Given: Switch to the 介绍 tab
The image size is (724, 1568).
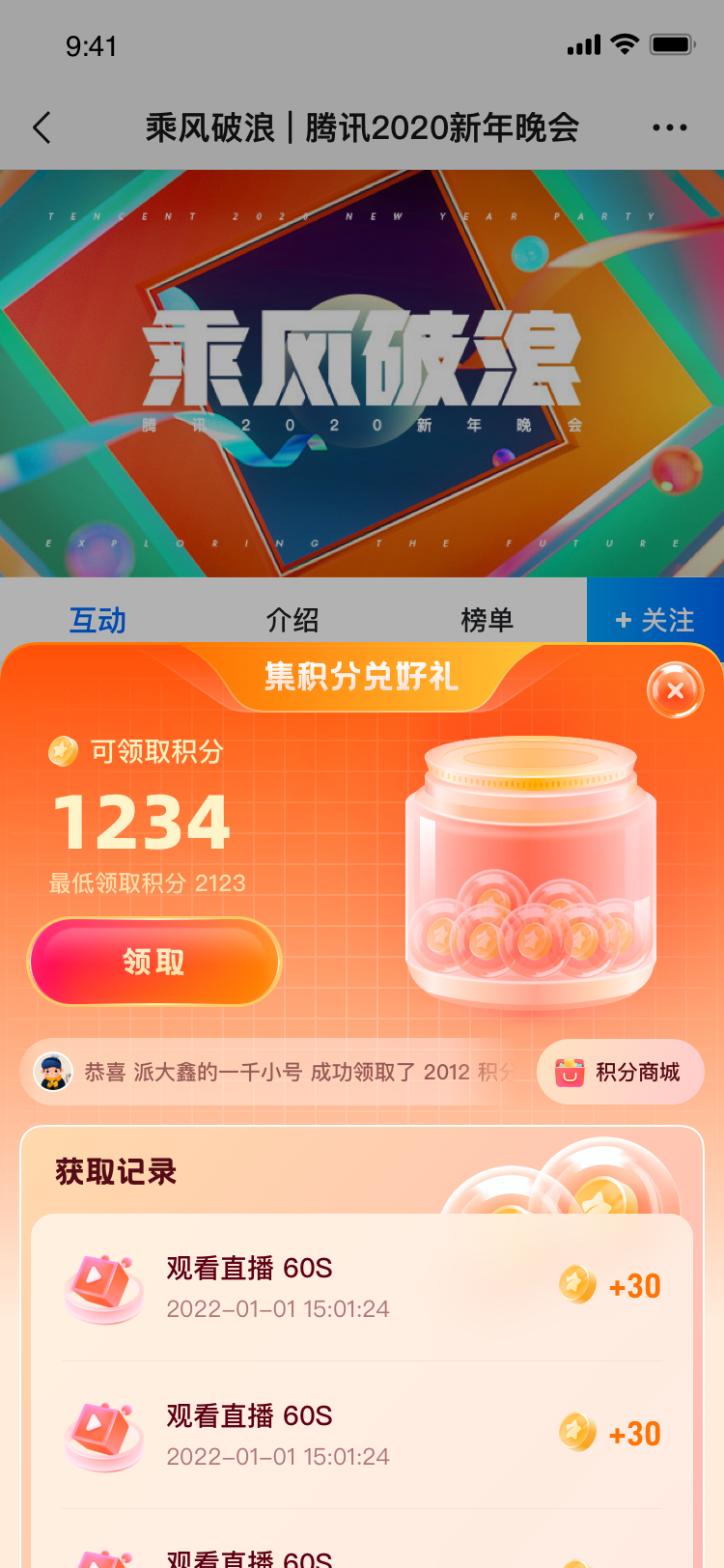Looking at the screenshot, I should (x=292, y=620).
